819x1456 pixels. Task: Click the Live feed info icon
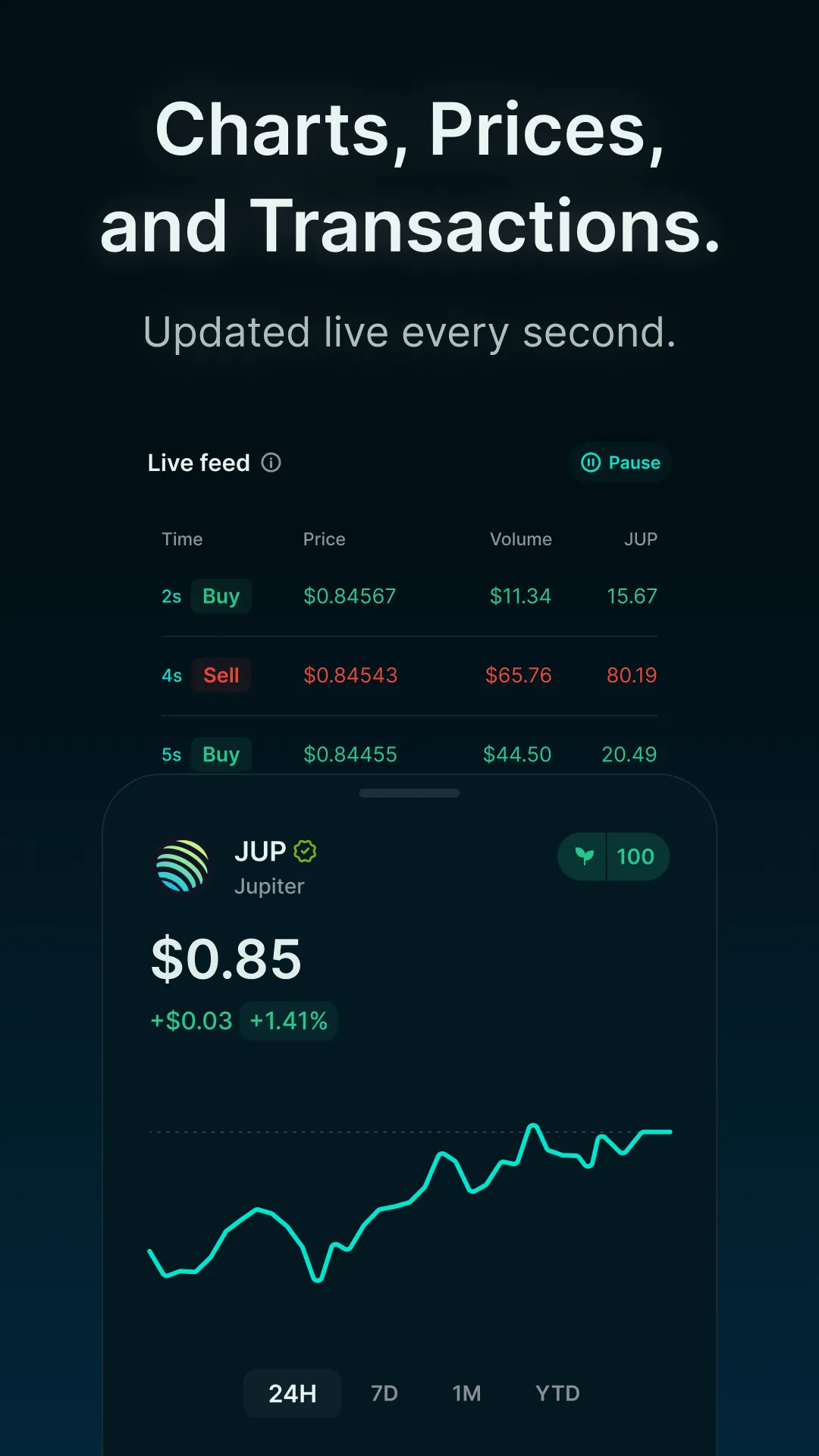(271, 463)
